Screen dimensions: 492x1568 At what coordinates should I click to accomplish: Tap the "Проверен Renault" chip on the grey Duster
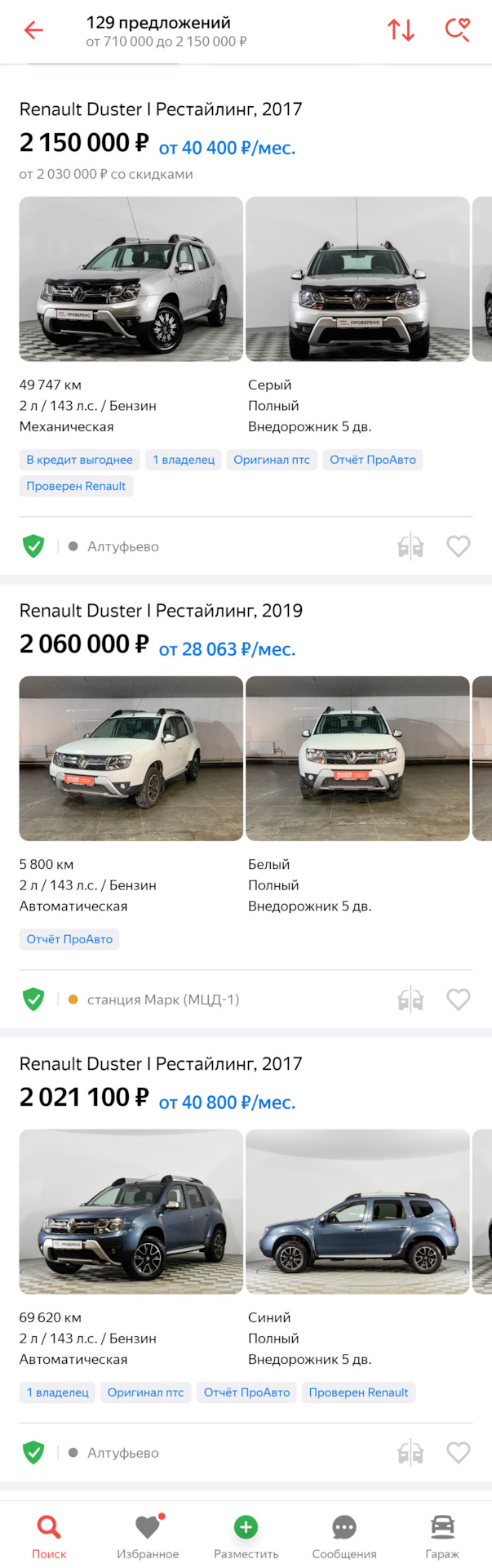pos(76,486)
